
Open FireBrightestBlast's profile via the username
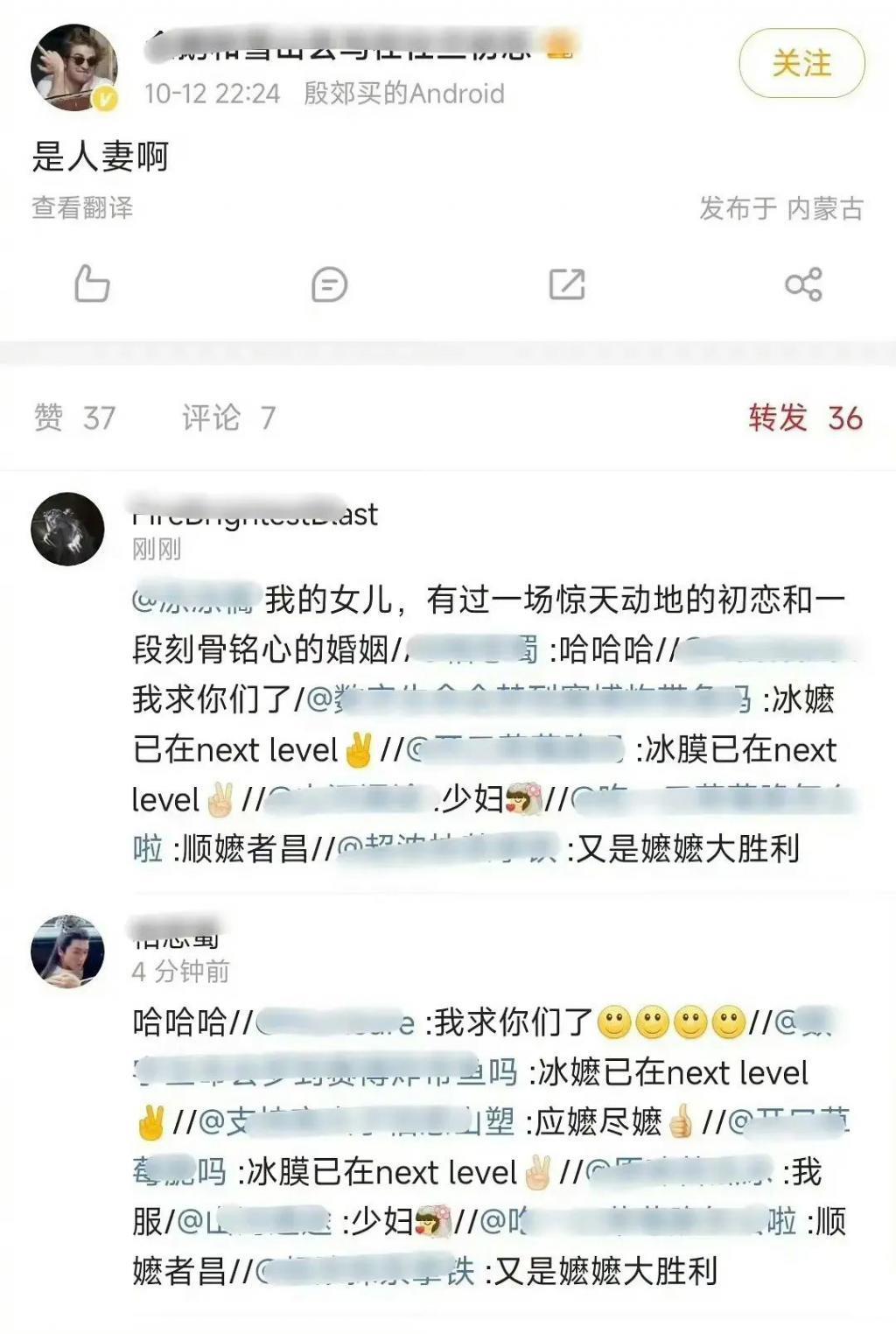click(x=252, y=516)
